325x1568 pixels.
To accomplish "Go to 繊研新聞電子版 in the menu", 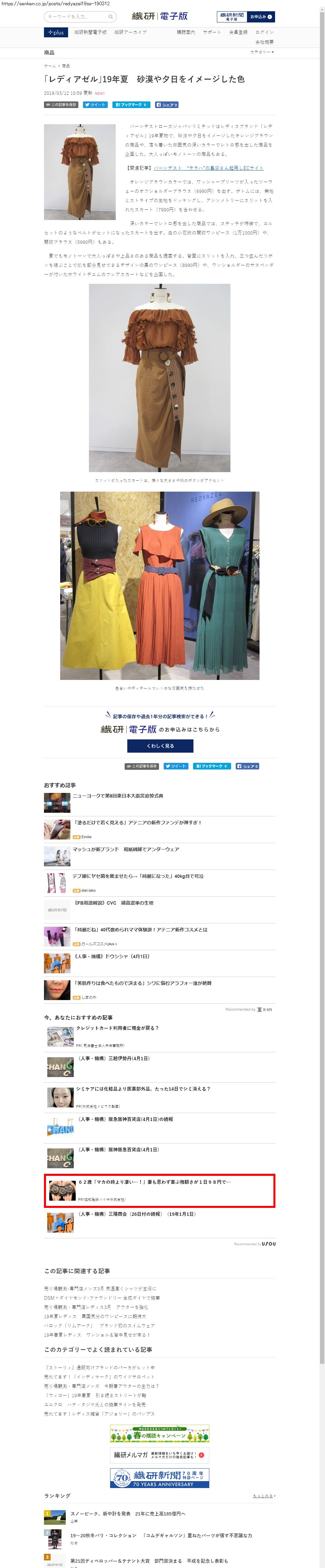I will [90, 32].
